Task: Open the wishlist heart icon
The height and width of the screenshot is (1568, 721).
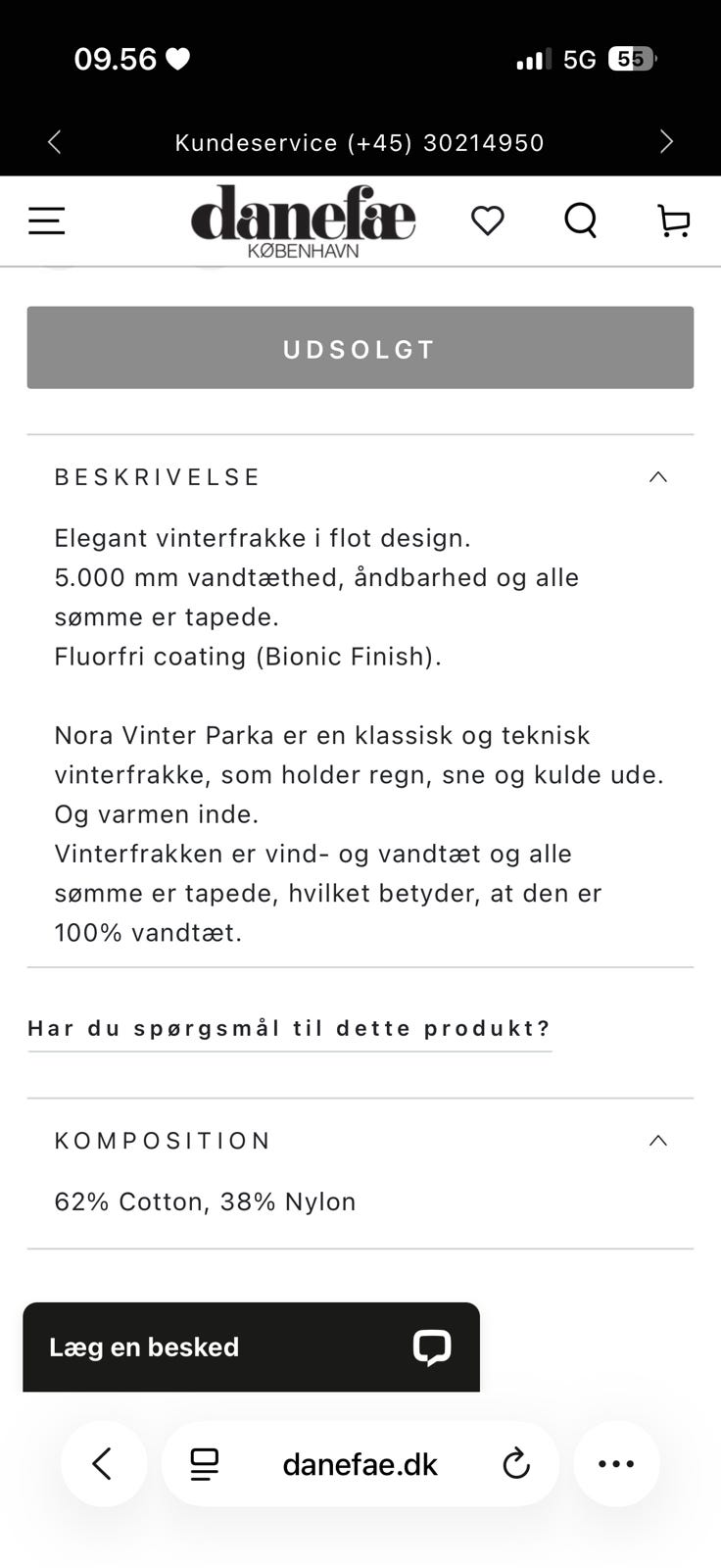Action: tap(487, 220)
